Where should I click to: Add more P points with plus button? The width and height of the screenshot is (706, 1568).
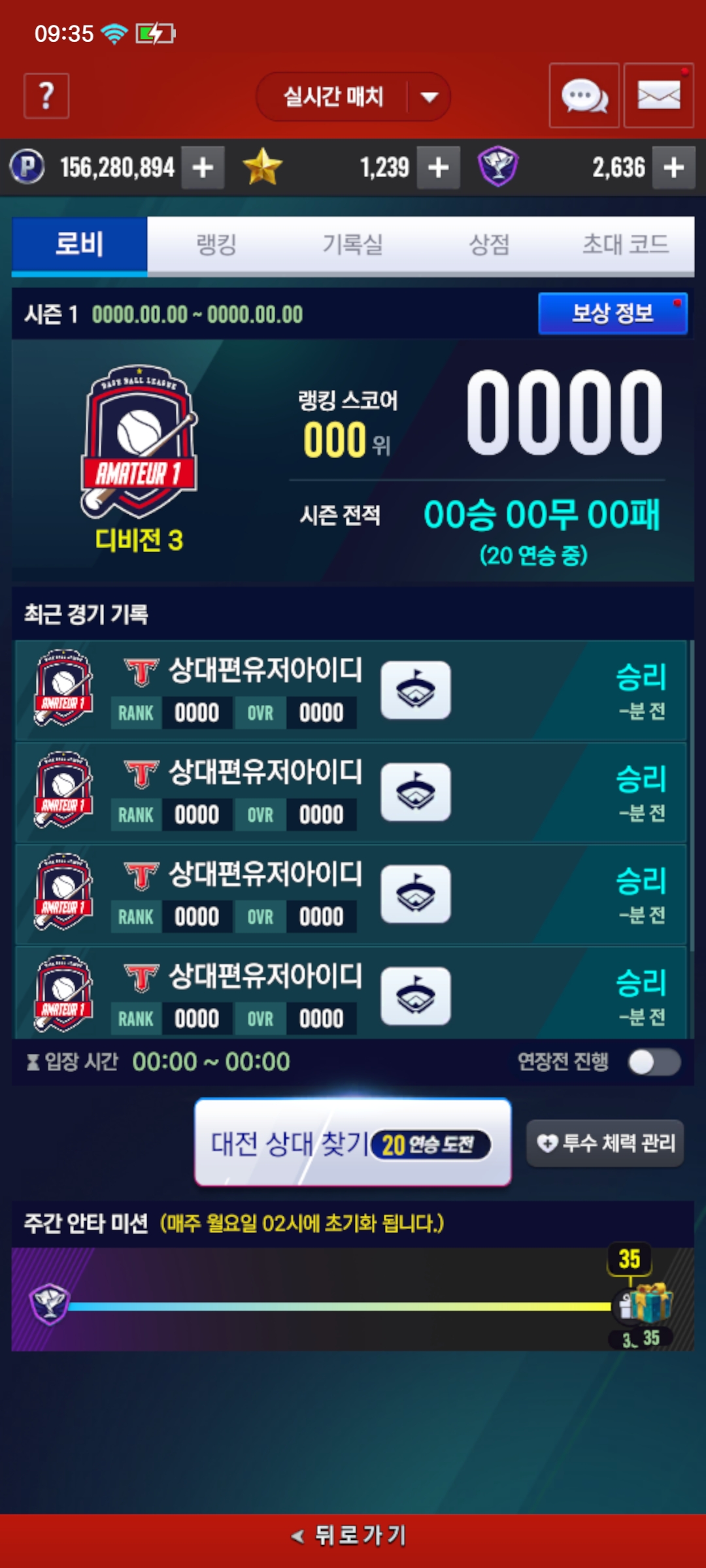tap(203, 168)
